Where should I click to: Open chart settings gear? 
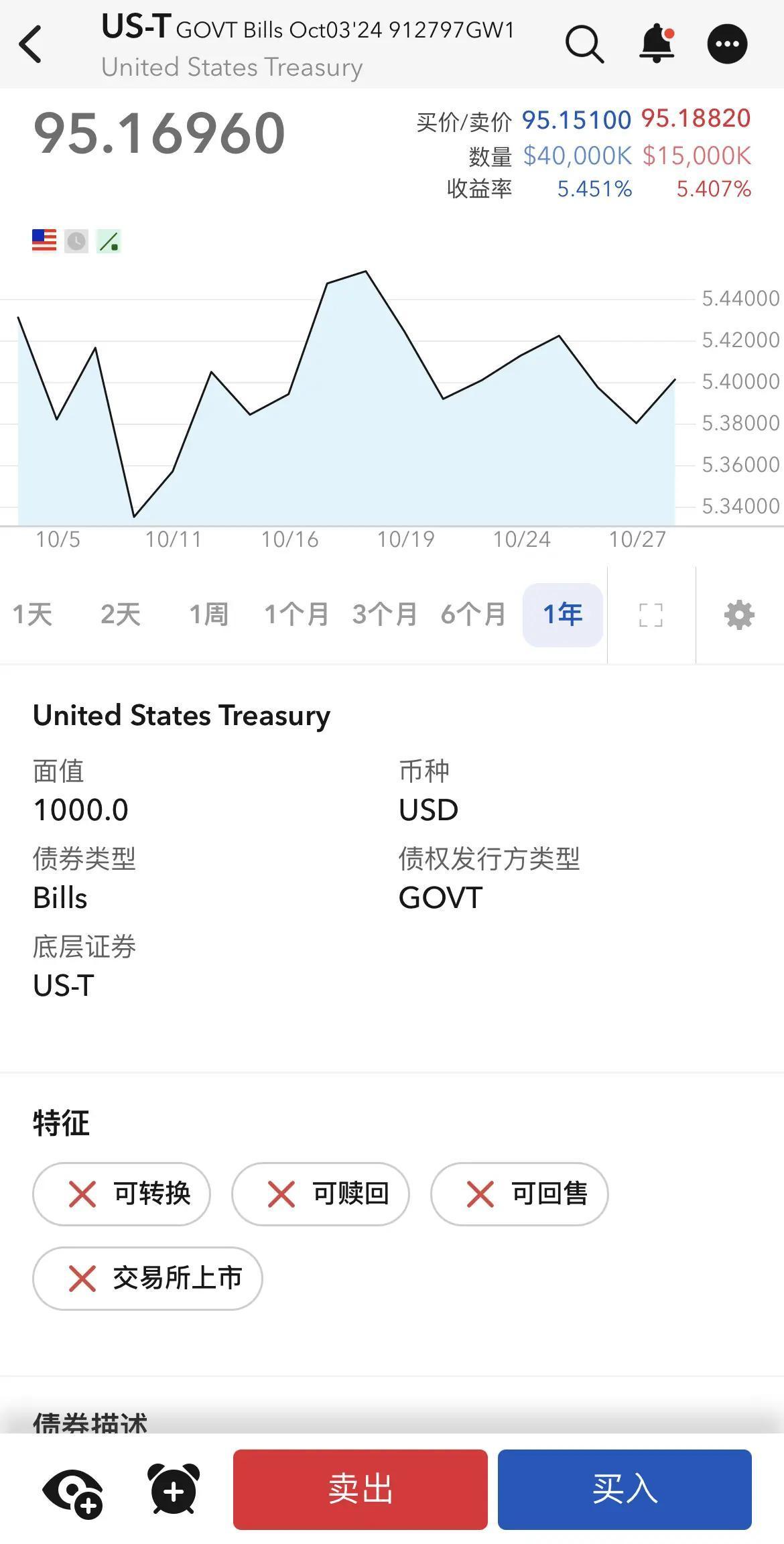coord(739,615)
